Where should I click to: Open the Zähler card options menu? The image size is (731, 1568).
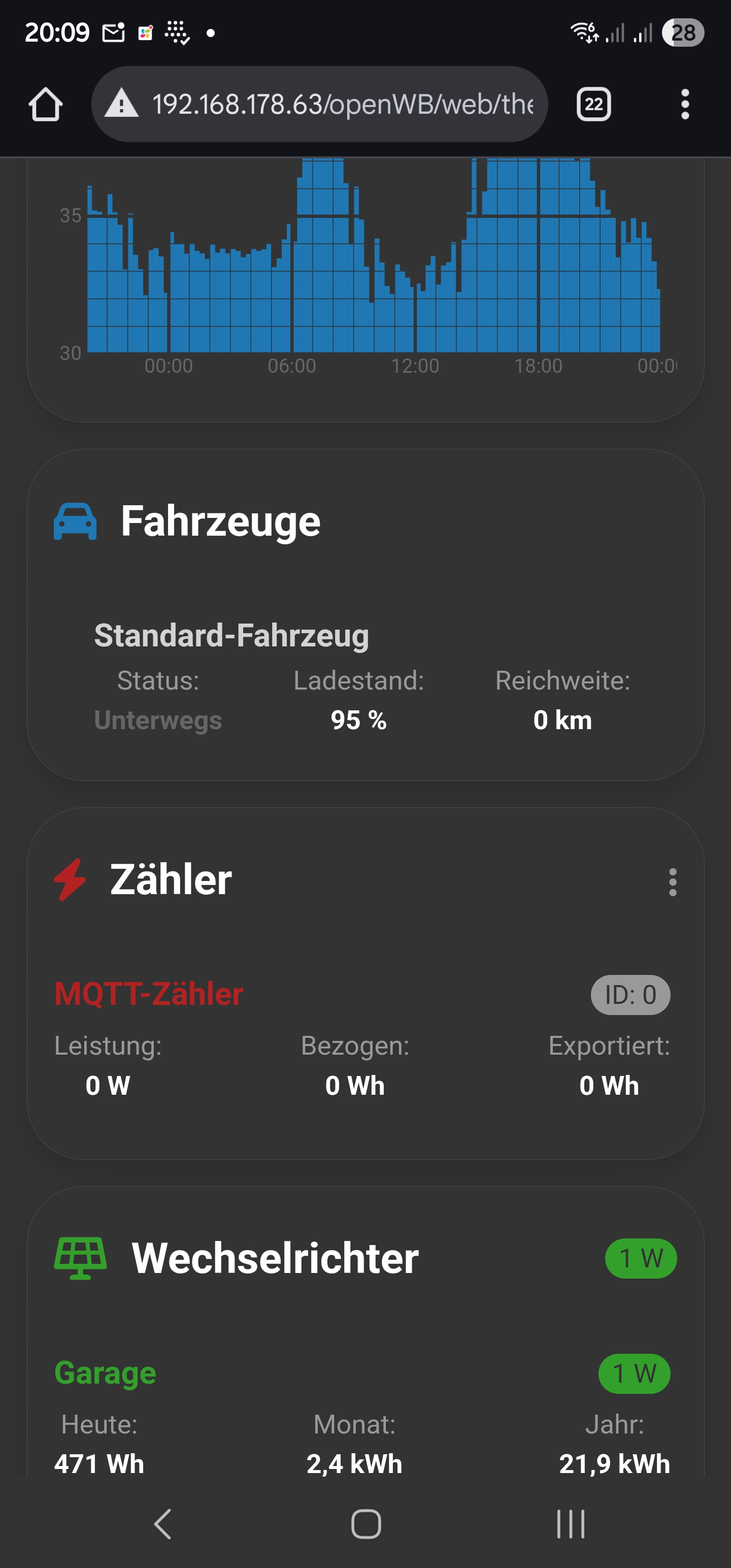tap(672, 882)
